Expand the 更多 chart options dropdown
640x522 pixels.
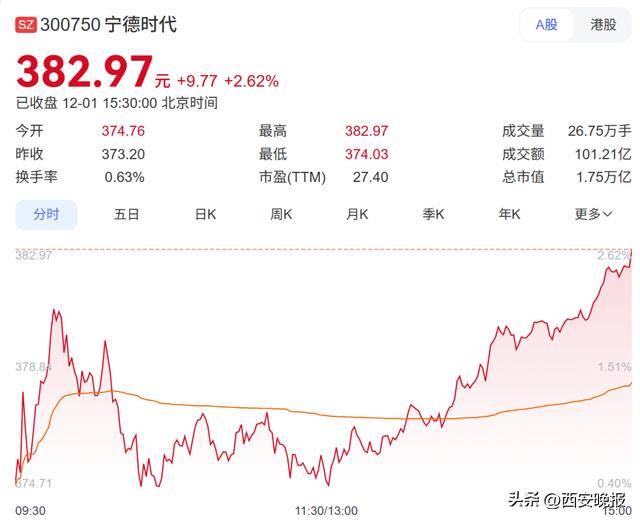pos(593,214)
